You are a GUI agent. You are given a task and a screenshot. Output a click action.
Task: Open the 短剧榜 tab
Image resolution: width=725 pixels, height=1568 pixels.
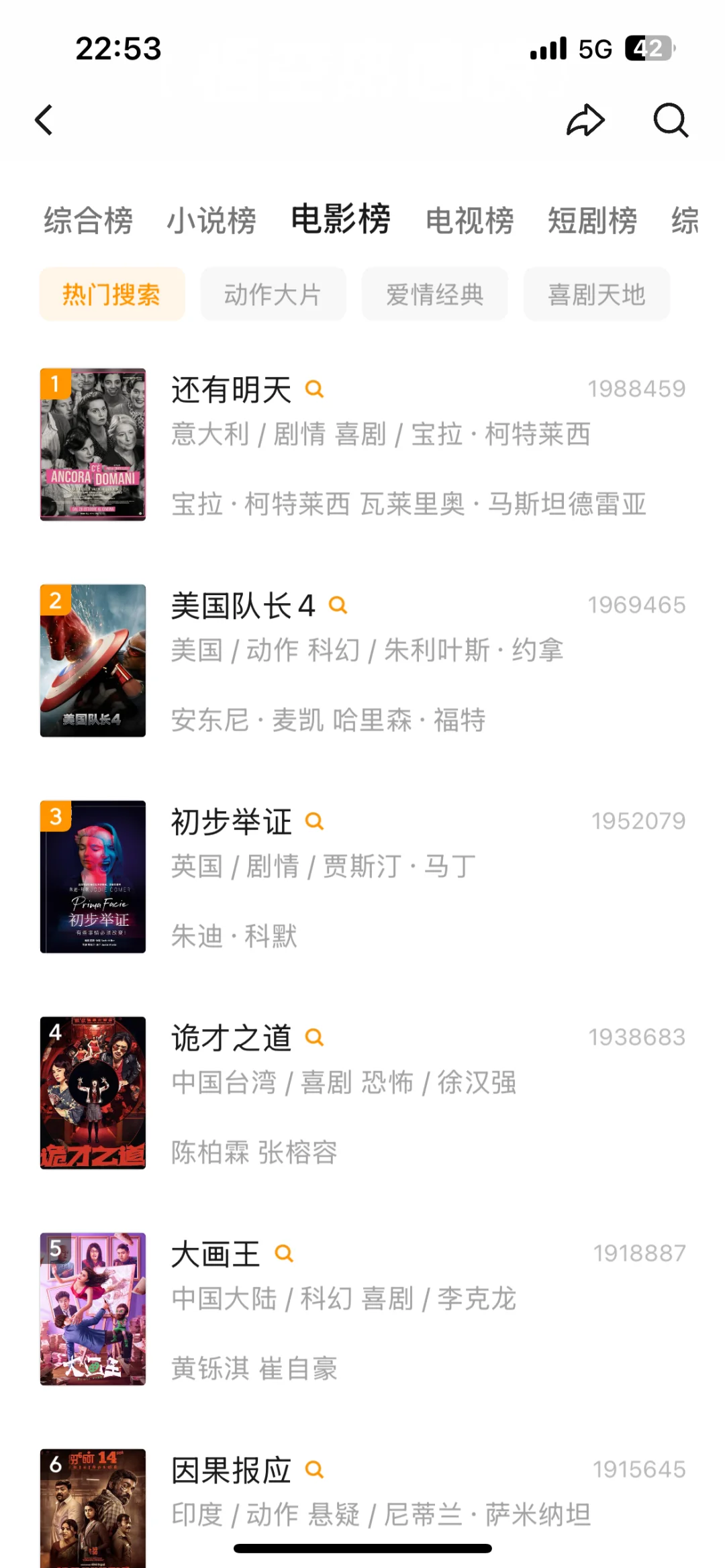tap(592, 220)
